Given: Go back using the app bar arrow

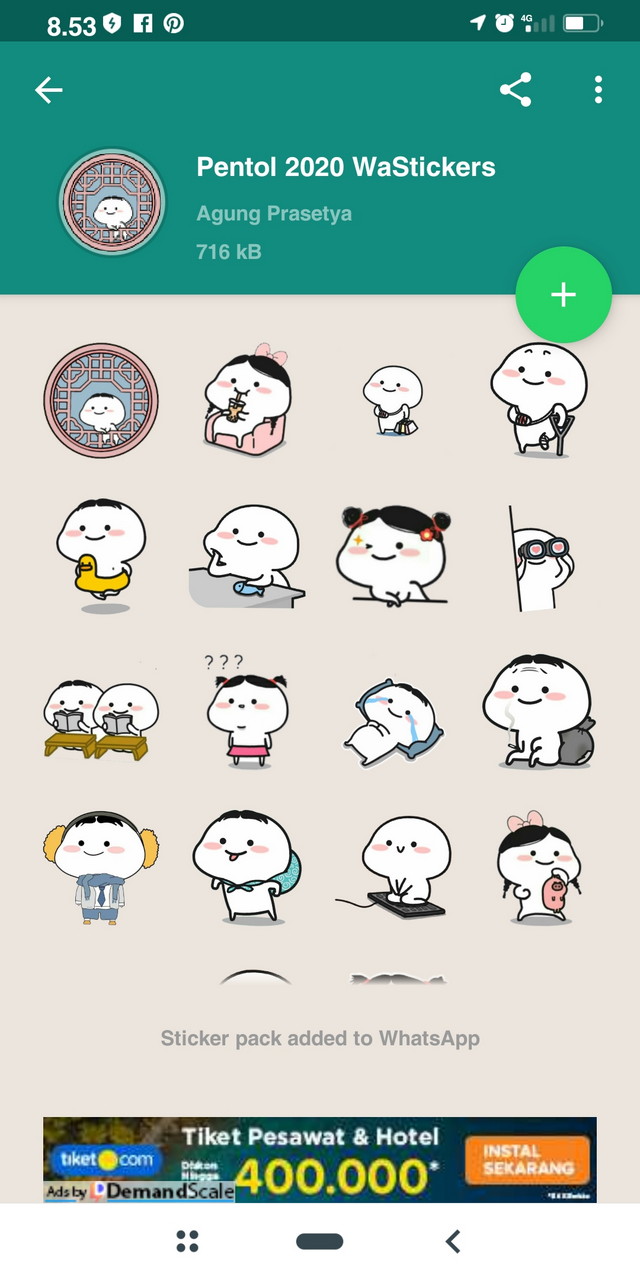Looking at the screenshot, I should point(48,90).
